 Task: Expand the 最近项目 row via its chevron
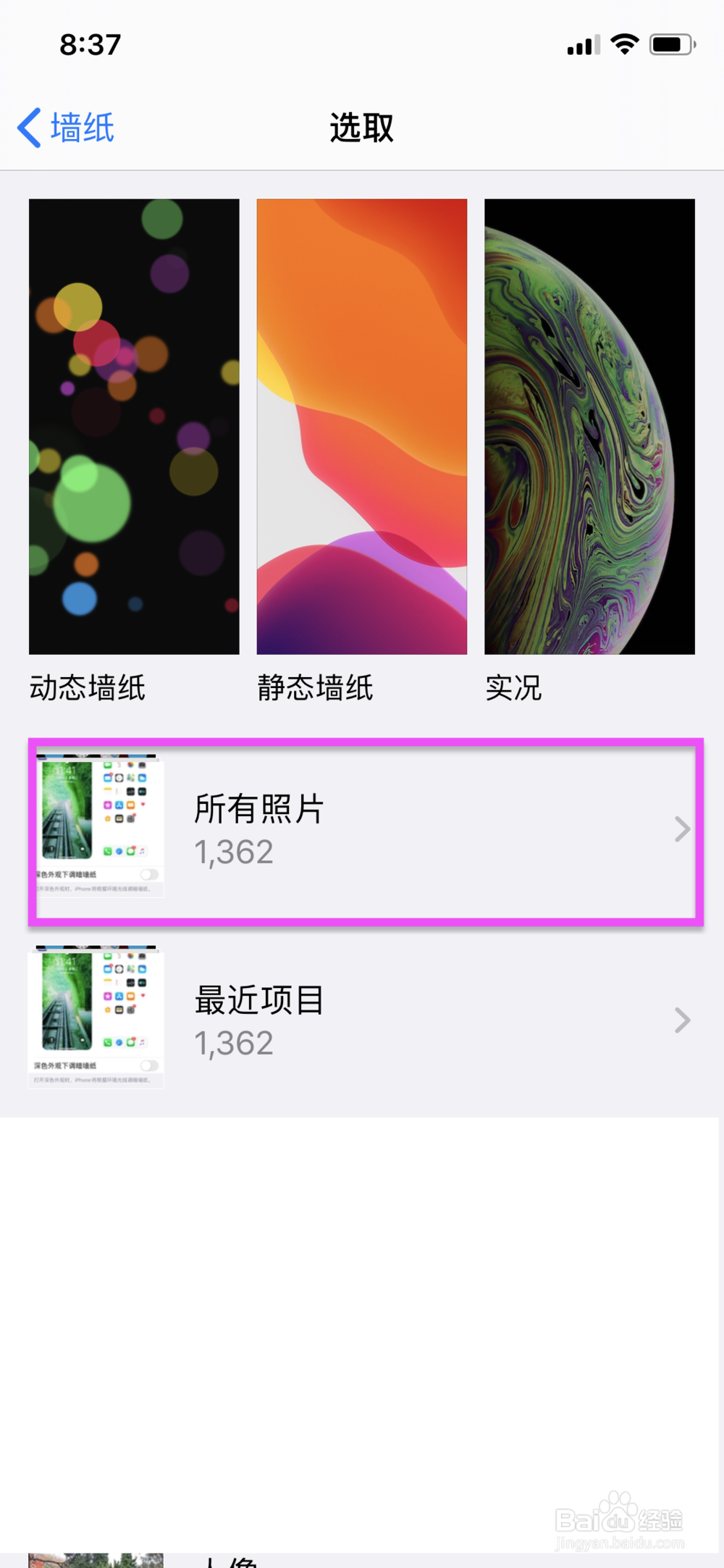681,1020
